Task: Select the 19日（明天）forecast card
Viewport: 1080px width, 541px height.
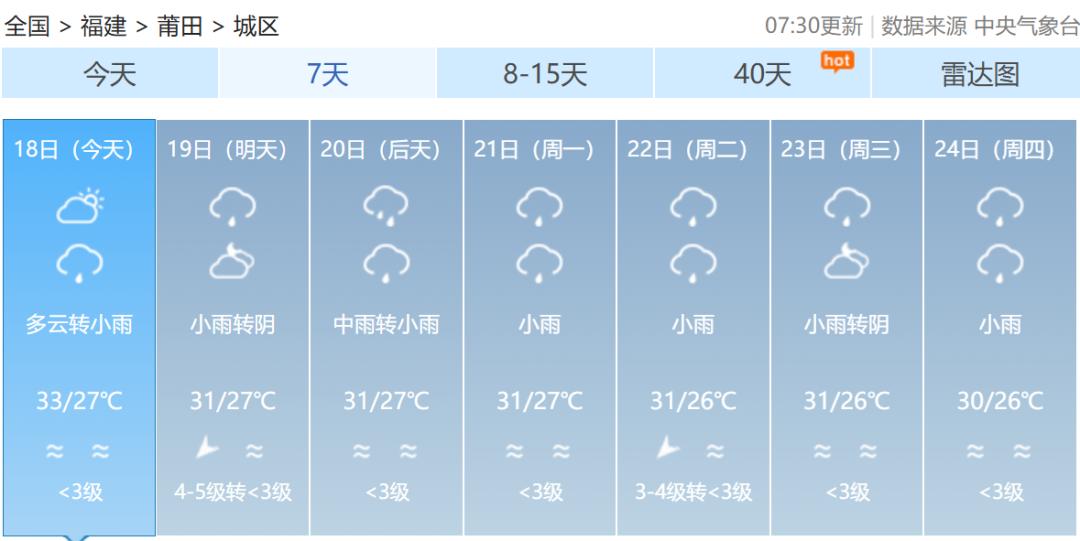Action: point(233,327)
